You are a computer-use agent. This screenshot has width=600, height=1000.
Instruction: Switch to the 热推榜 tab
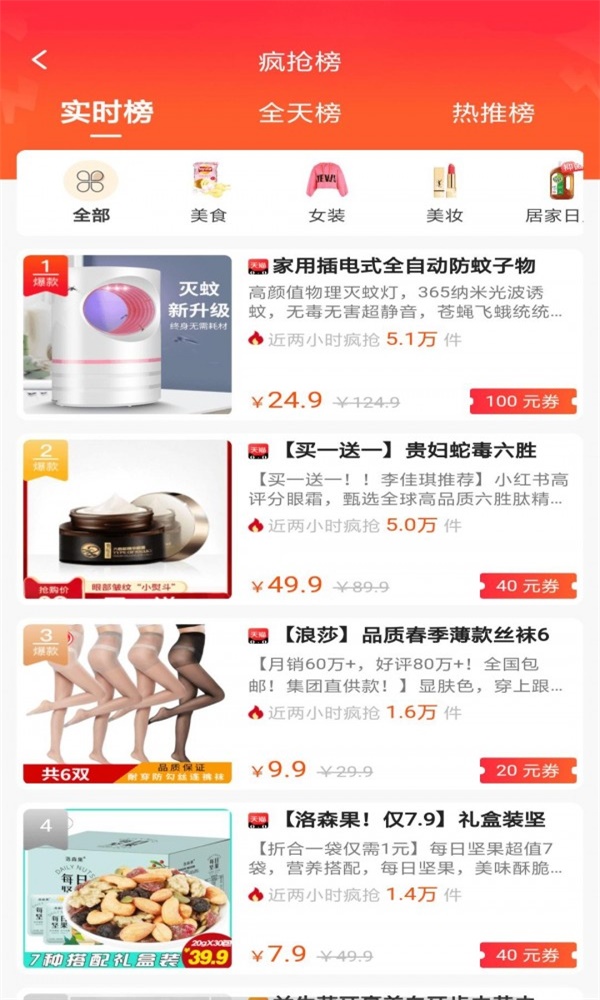tap(493, 112)
